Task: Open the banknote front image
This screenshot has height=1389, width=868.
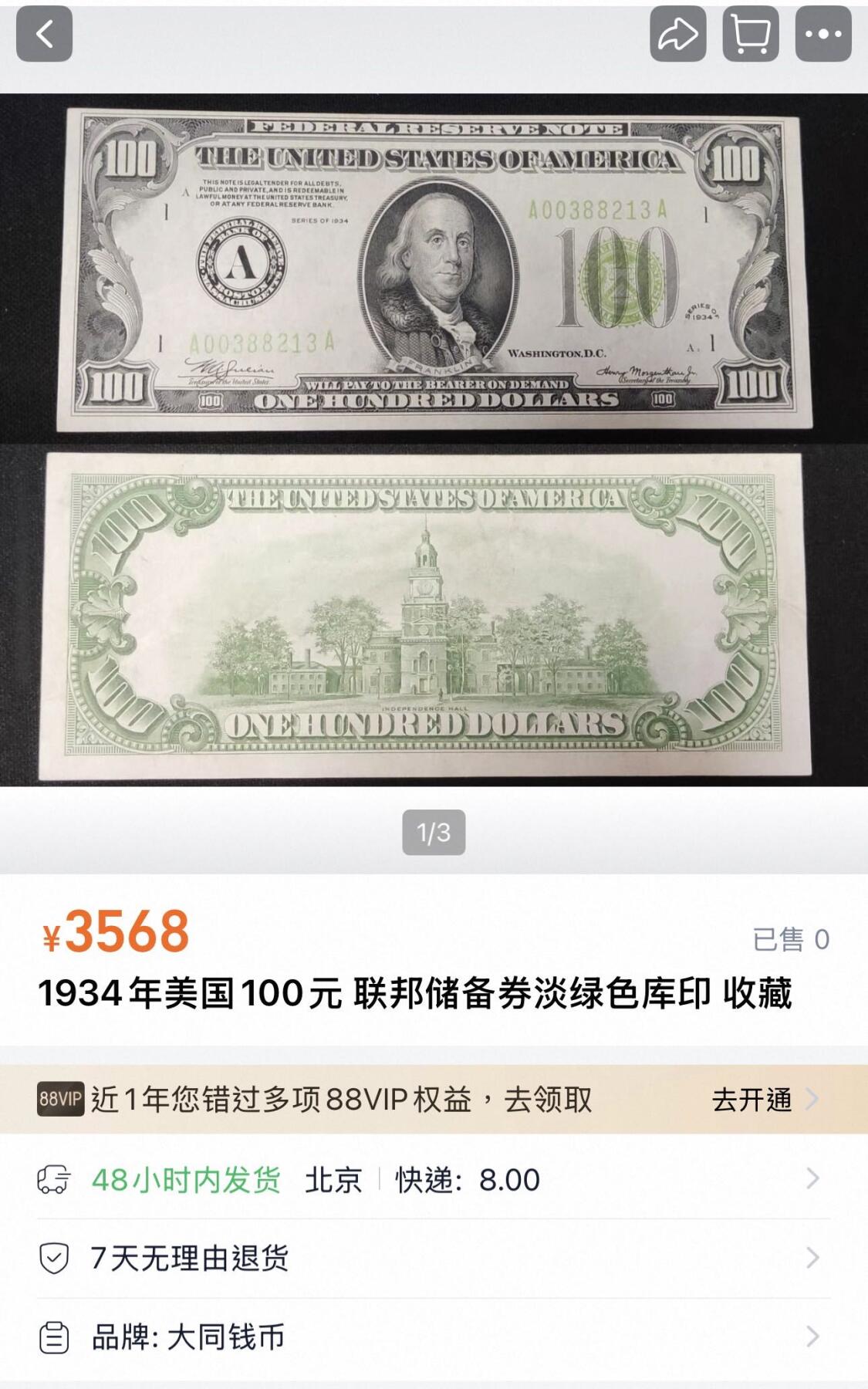Action: (x=434, y=269)
